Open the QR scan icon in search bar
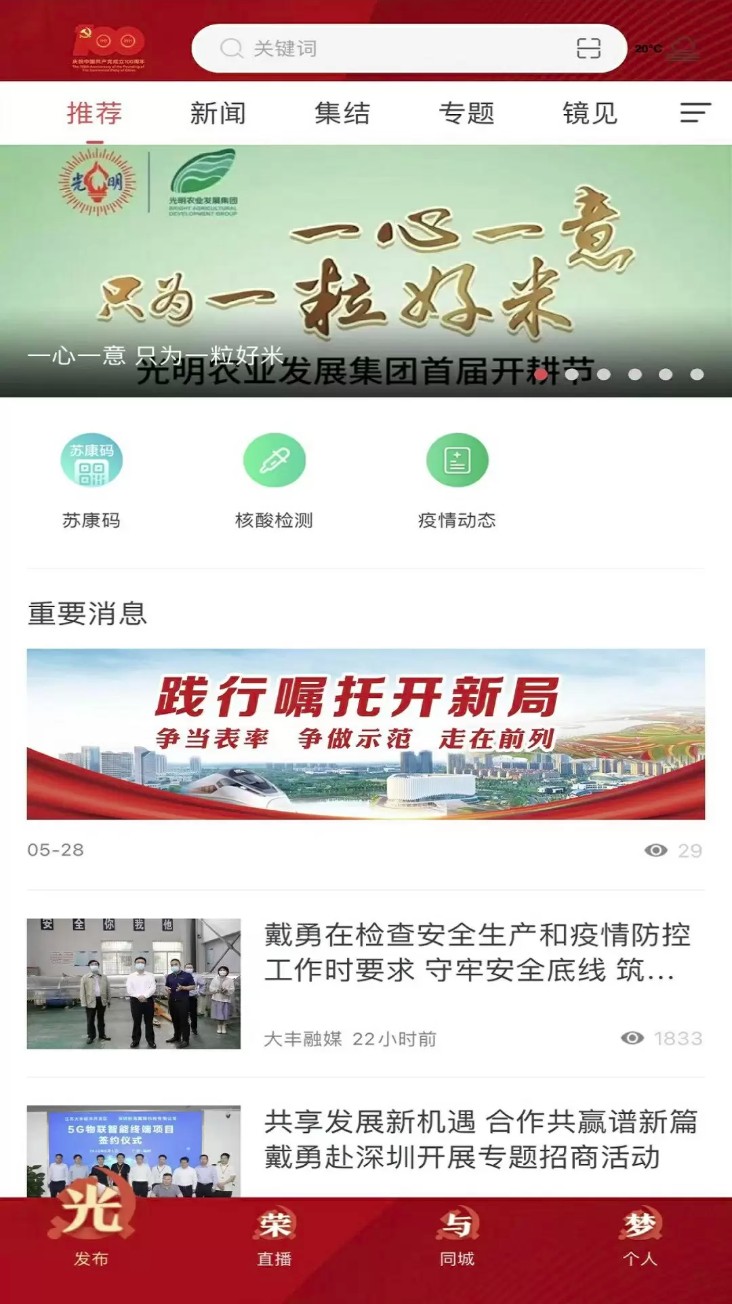The image size is (732, 1304). [589, 48]
